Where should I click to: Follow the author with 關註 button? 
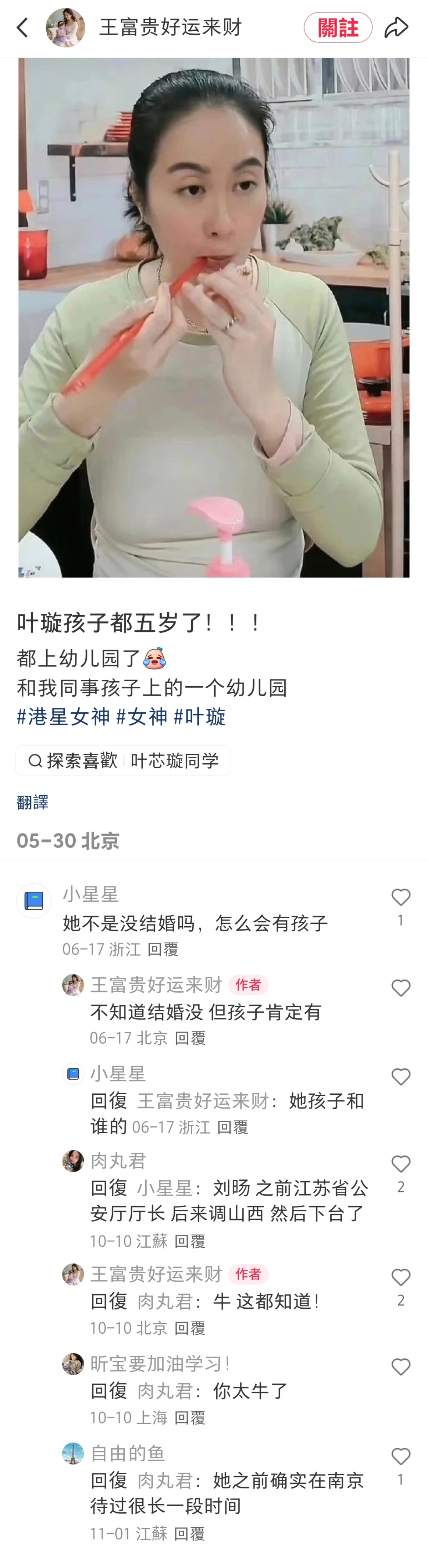[x=337, y=27]
